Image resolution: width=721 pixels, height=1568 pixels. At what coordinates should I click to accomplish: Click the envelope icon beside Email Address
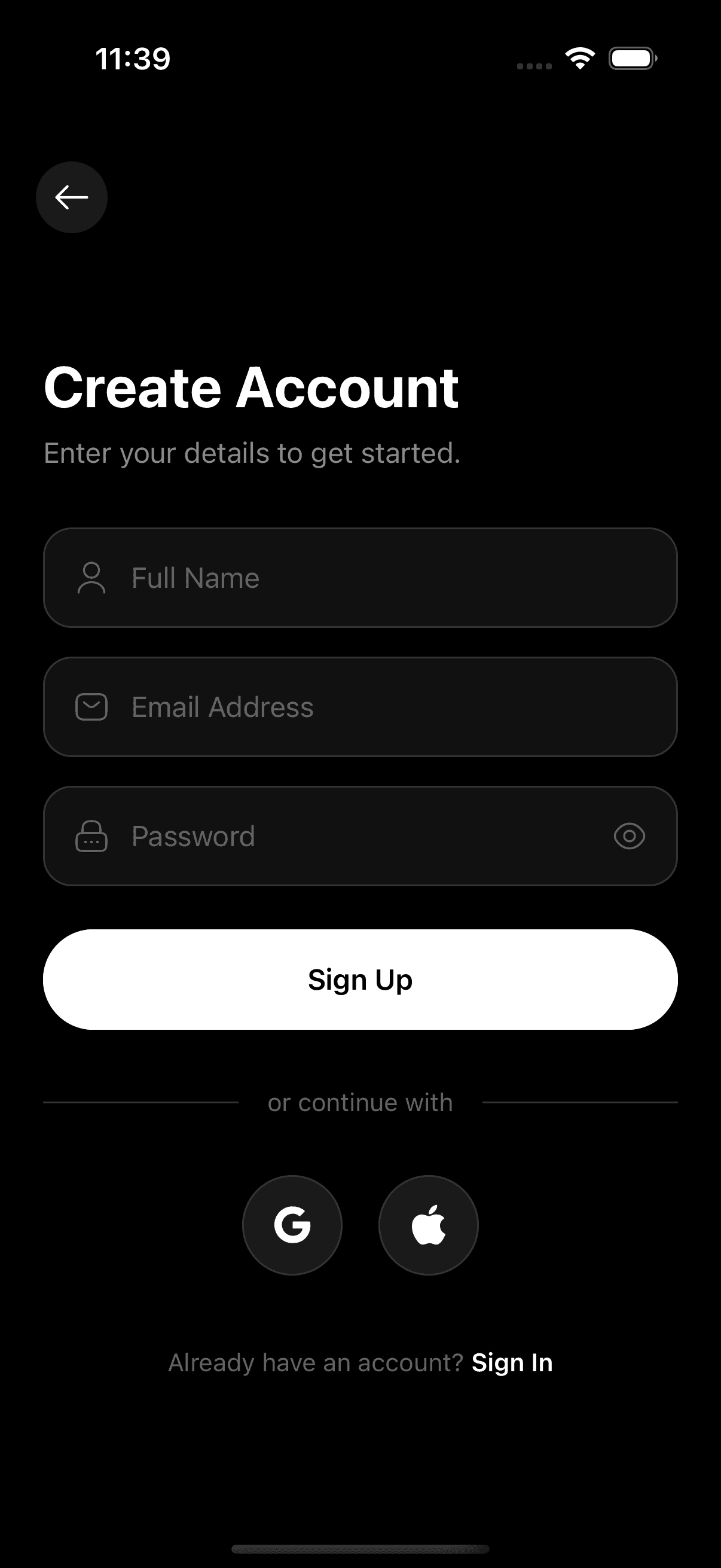(x=91, y=707)
